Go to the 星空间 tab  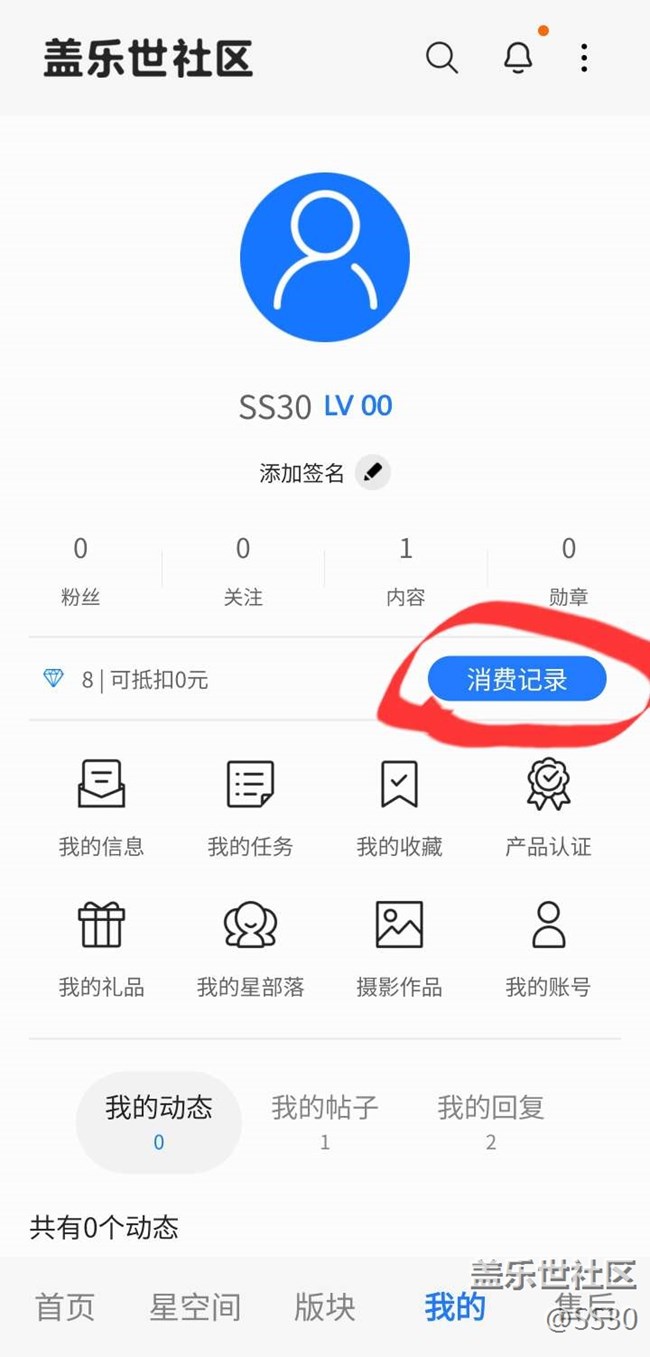tap(195, 1306)
